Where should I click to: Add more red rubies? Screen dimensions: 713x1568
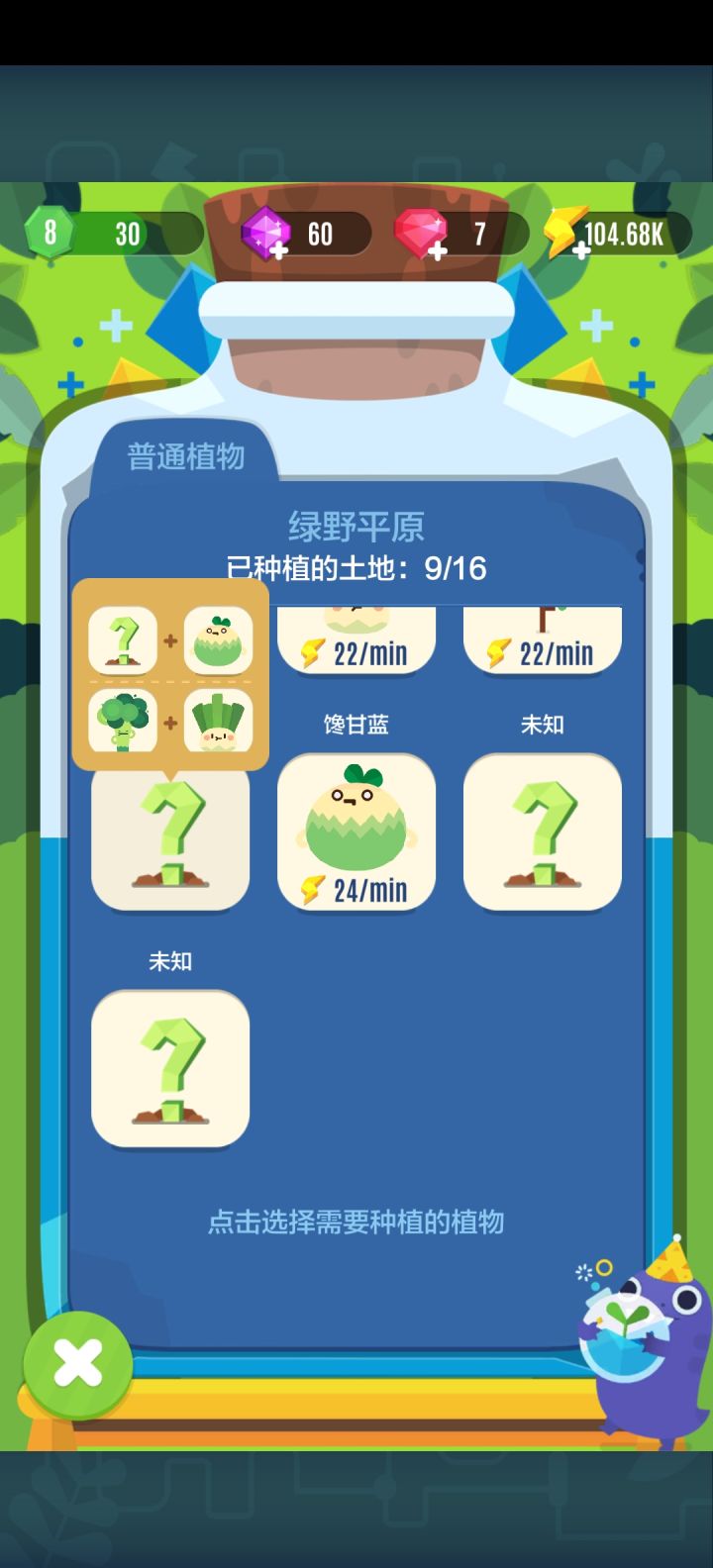[437, 250]
